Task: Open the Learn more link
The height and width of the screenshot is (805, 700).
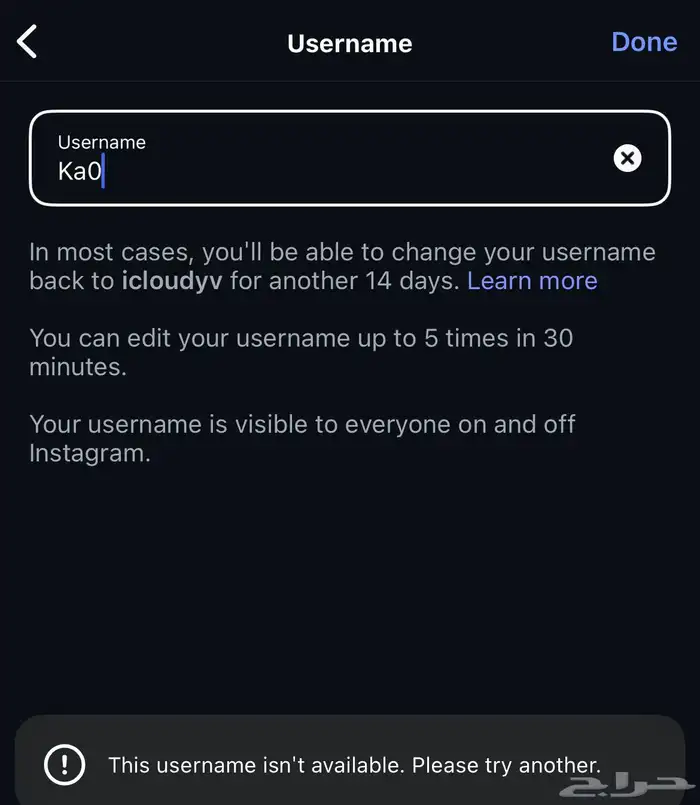Action: [x=532, y=281]
